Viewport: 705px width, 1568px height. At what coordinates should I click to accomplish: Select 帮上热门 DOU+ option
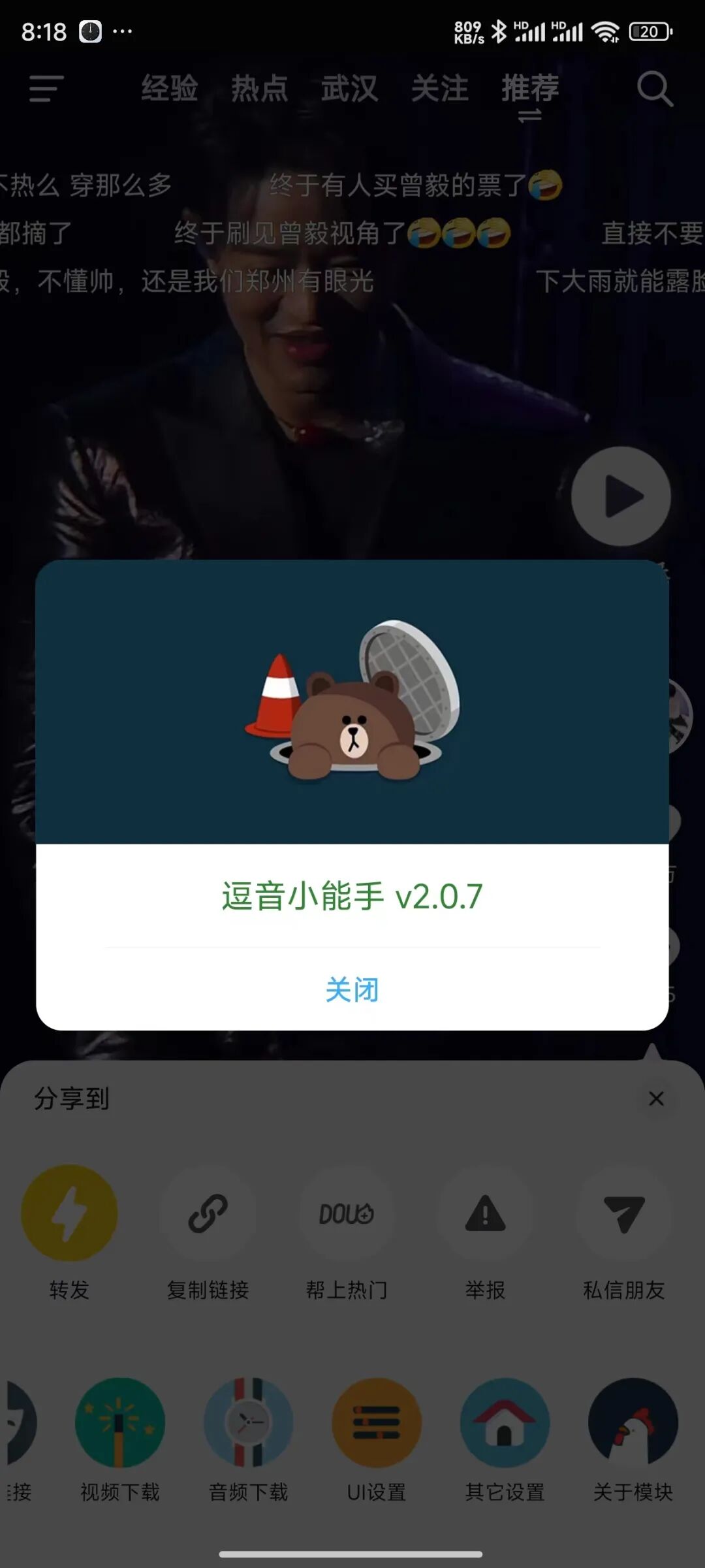(347, 1213)
